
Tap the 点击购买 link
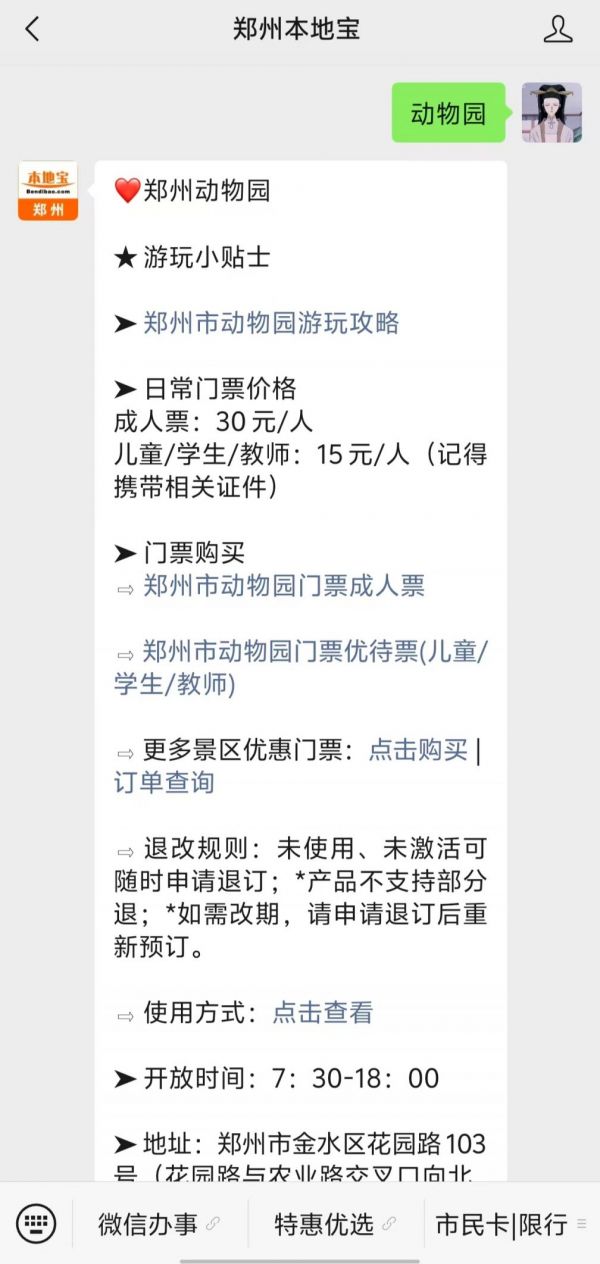(418, 750)
